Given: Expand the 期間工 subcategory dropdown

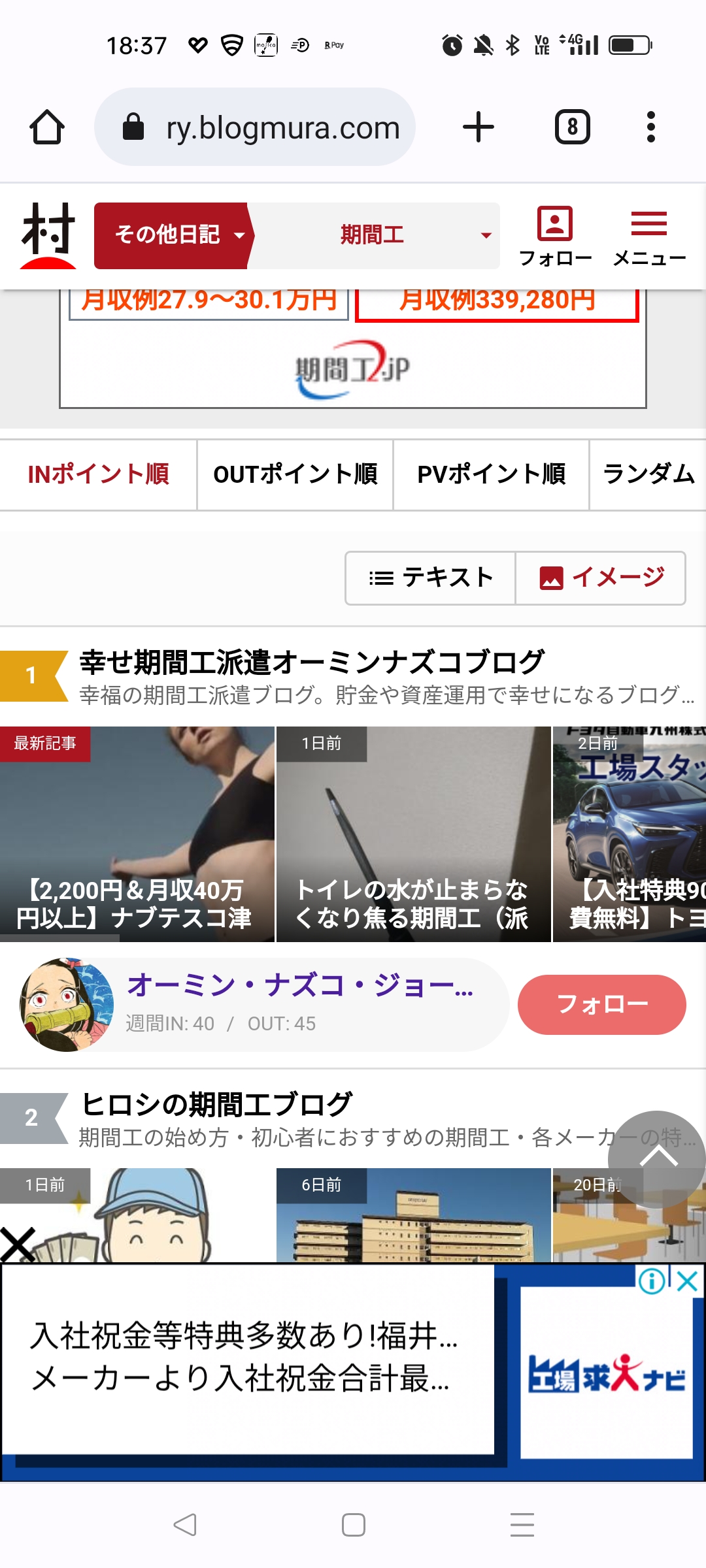Looking at the screenshot, I should coord(376,235).
